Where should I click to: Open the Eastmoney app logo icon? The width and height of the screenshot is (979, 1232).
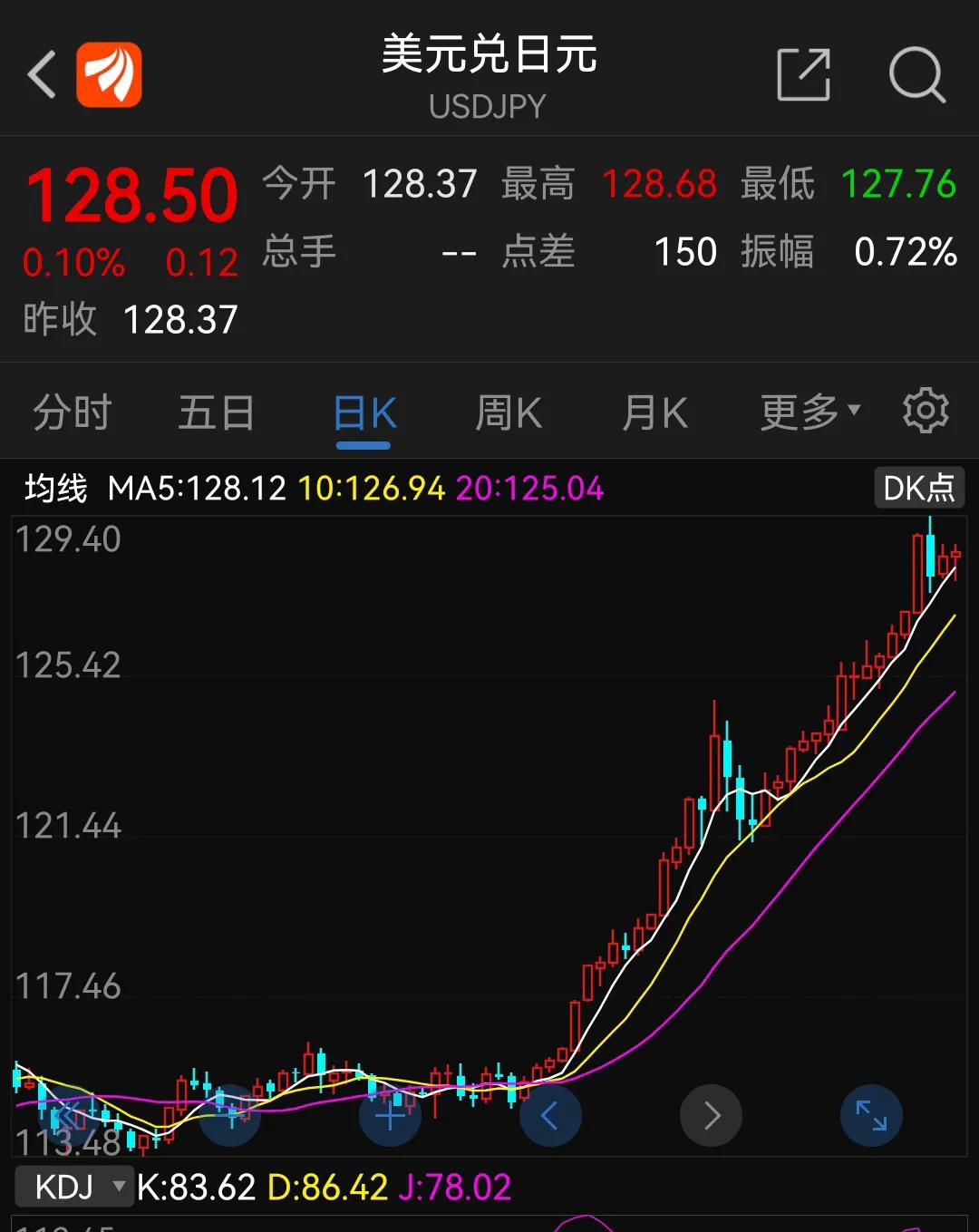click(108, 73)
